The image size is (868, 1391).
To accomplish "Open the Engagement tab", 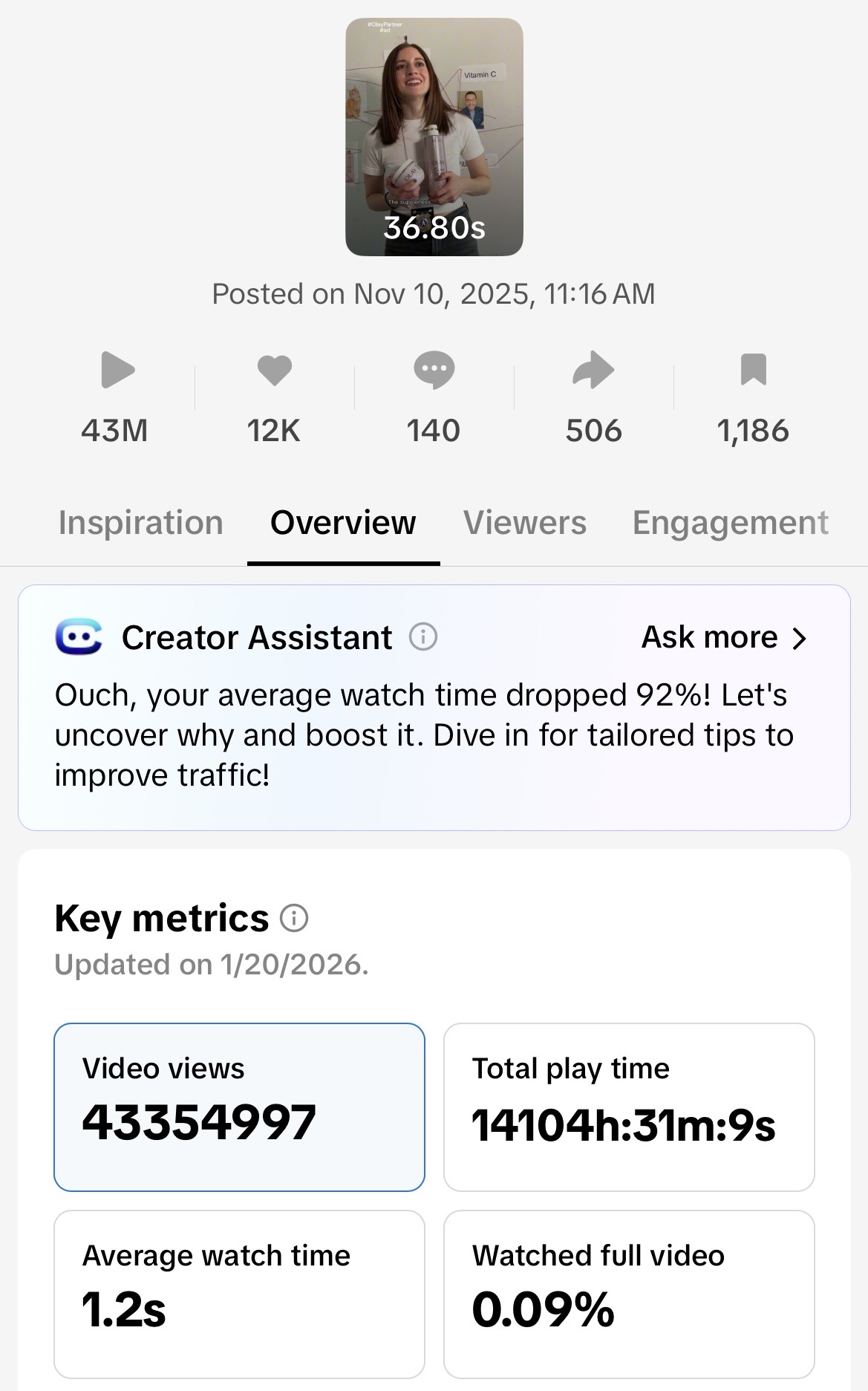I will click(730, 523).
